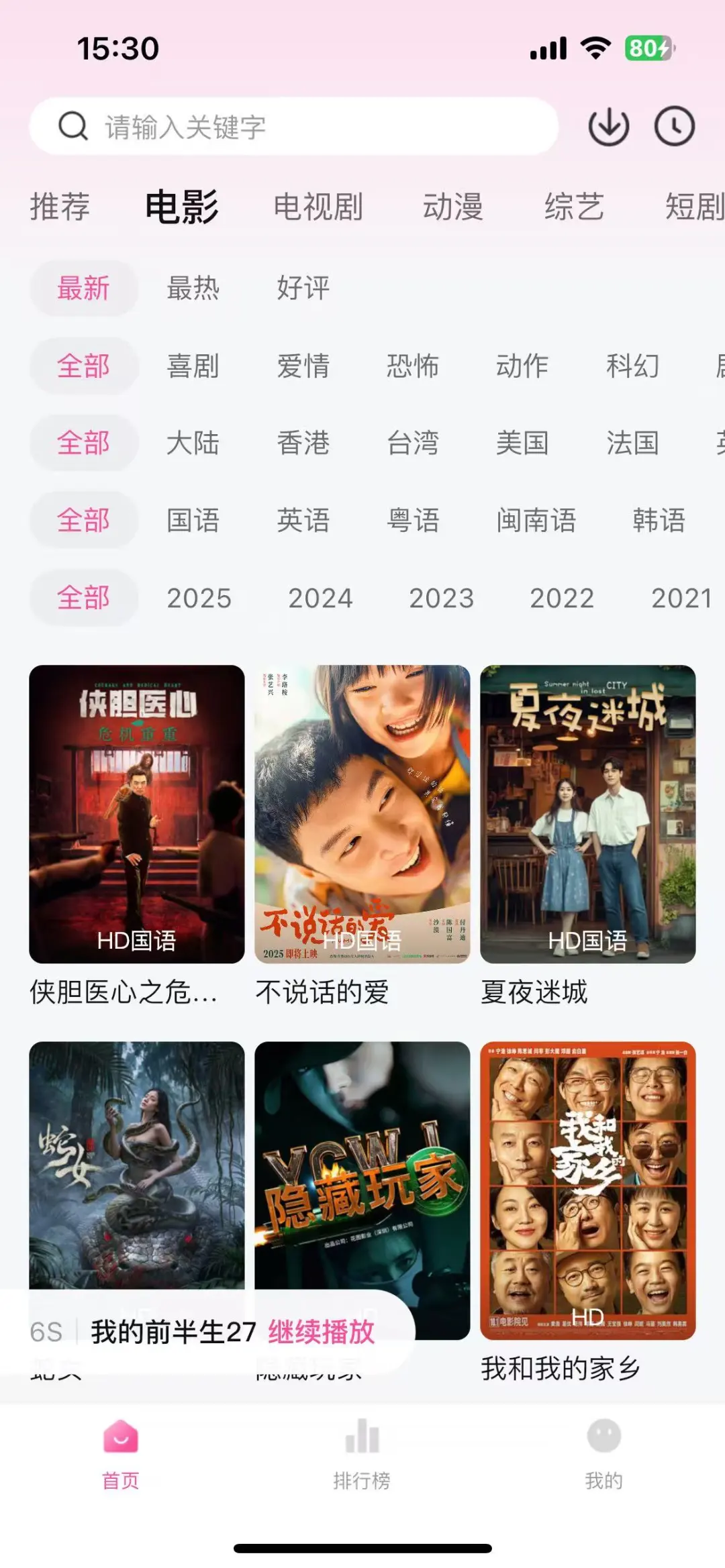The width and height of the screenshot is (725, 1568).
Task: Open the keyword search box
Action: pos(294,126)
